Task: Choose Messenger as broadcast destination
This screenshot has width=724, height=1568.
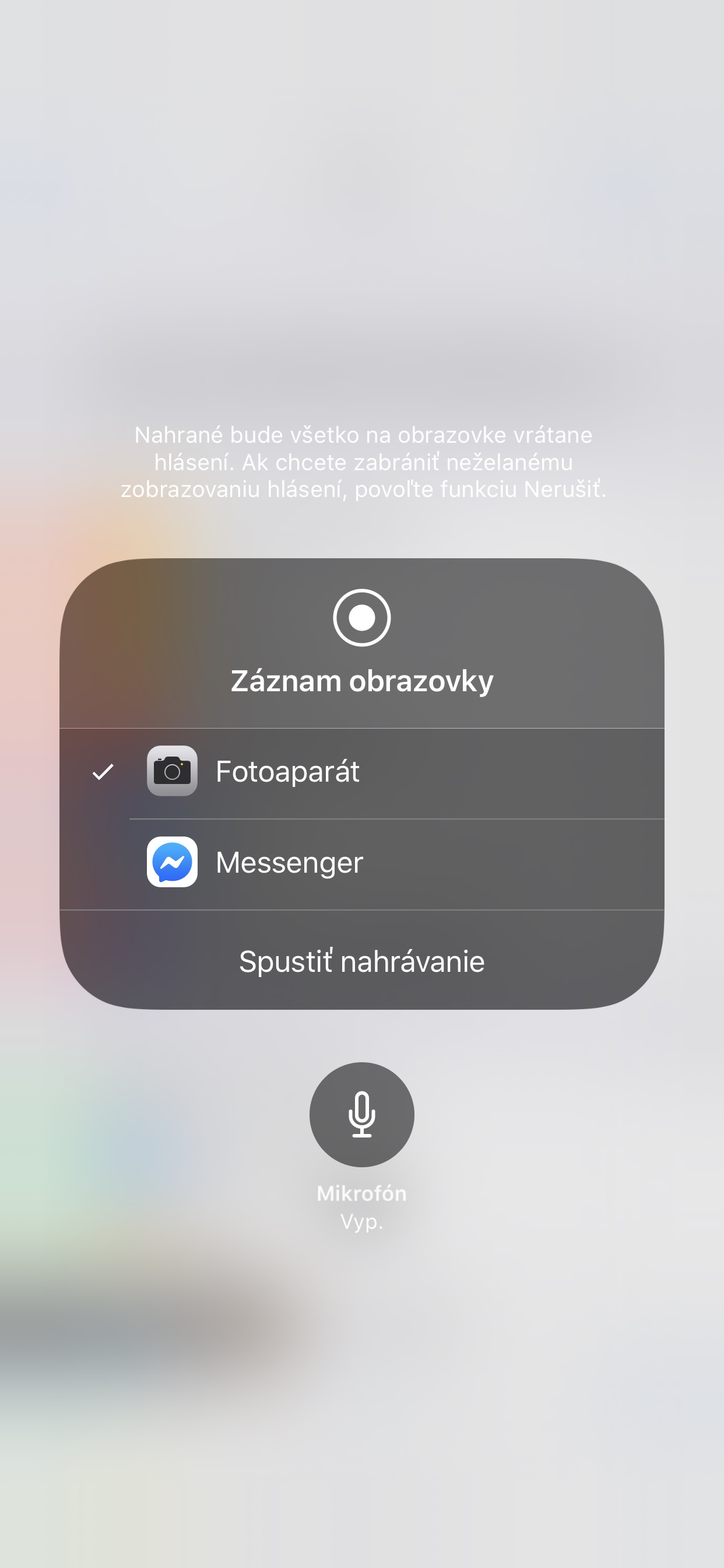Action: click(361, 864)
